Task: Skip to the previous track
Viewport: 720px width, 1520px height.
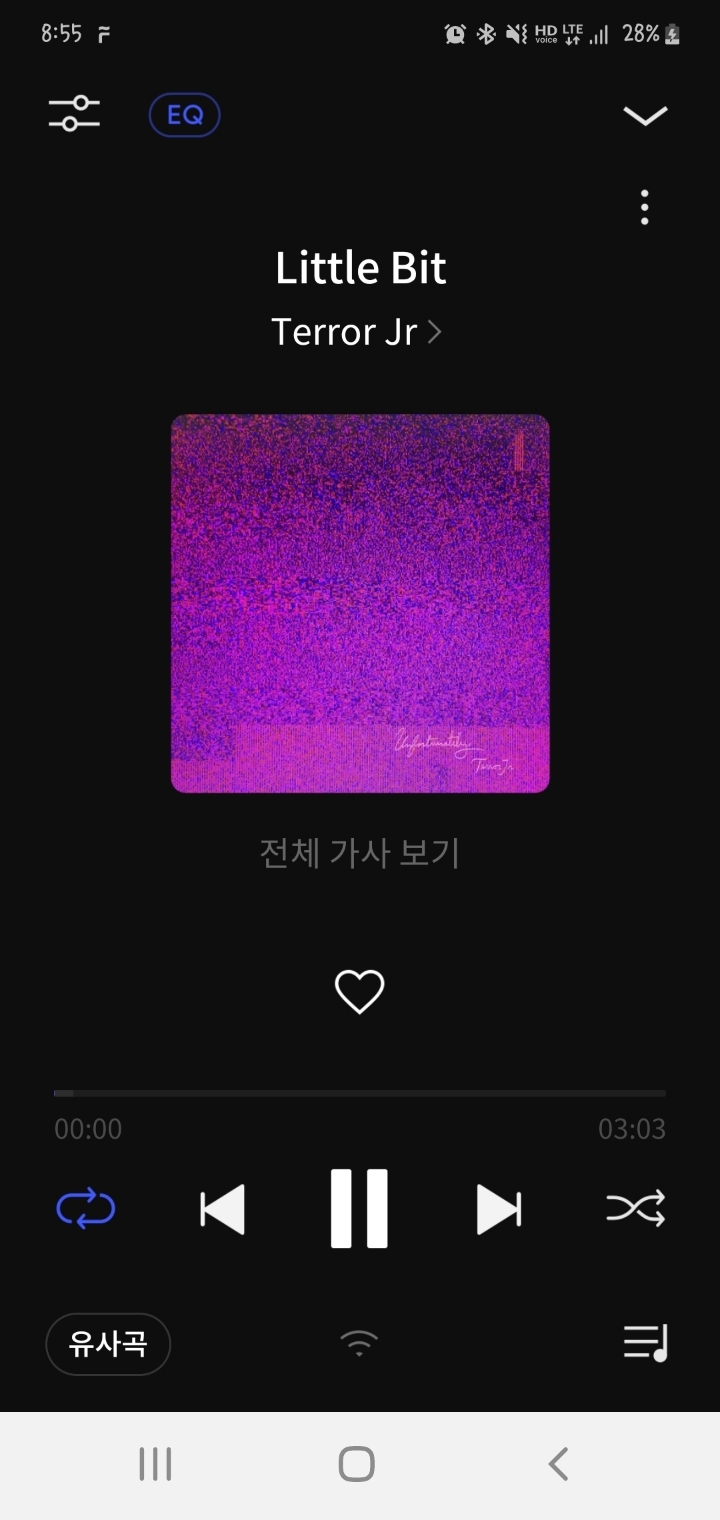Action: 222,1209
